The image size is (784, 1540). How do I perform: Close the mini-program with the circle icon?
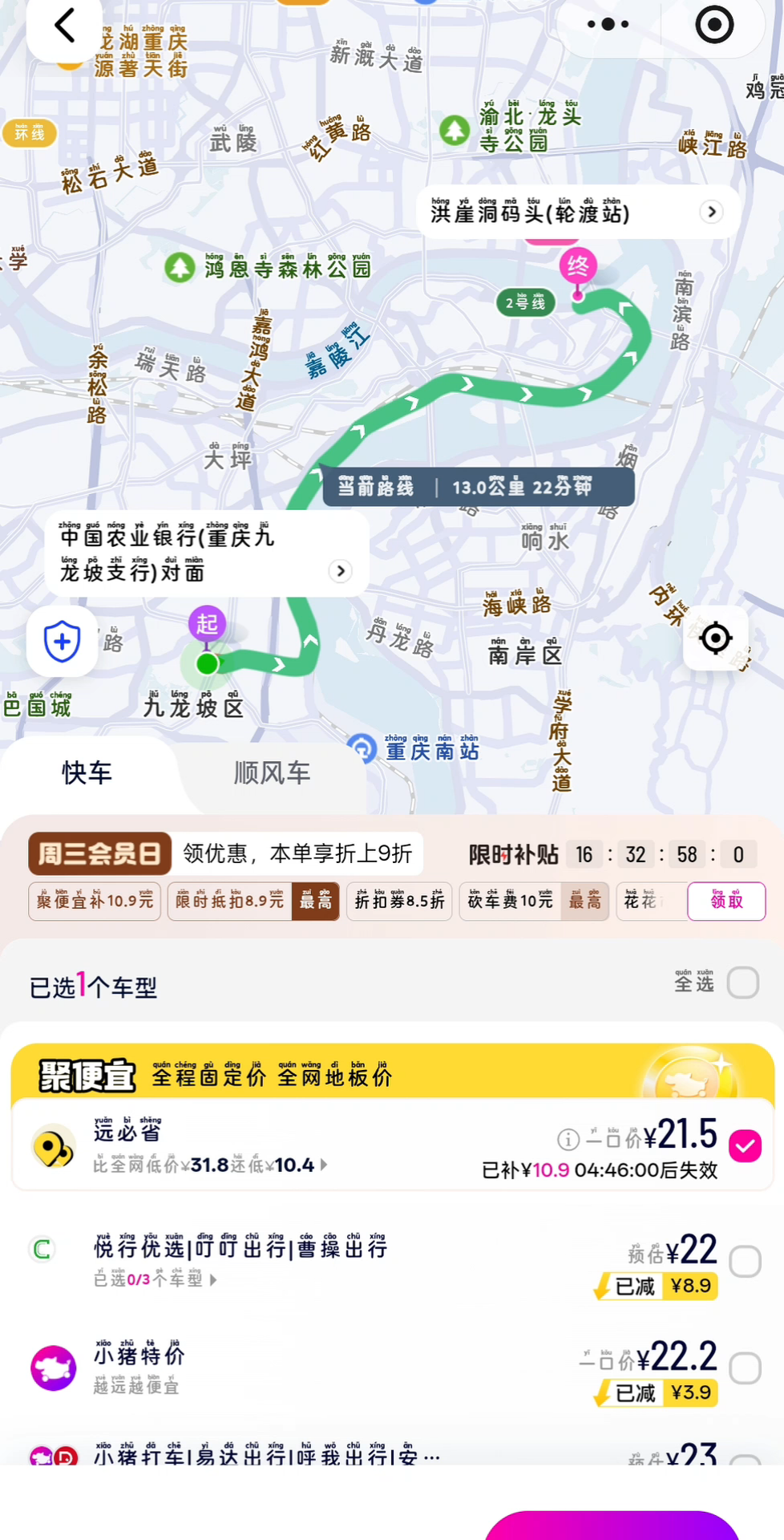[x=713, y=25]
